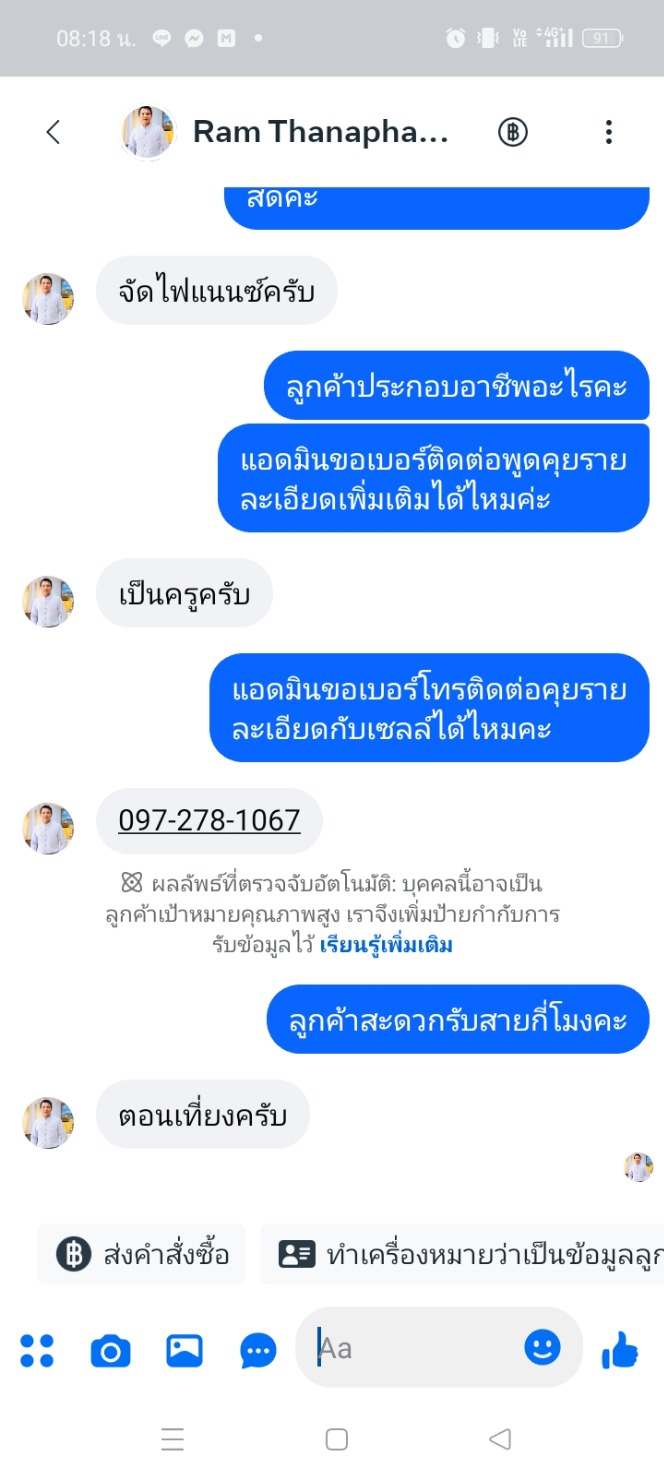664x1480 pixels.
Task: Go back with the top-left arrow
Action: (x=53, y=132)
